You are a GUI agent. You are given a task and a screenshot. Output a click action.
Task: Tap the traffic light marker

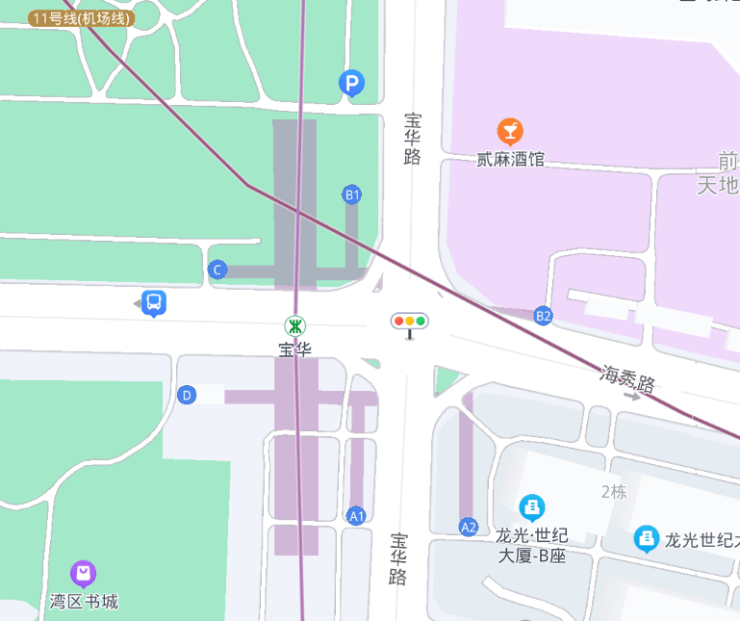[409, 322]
